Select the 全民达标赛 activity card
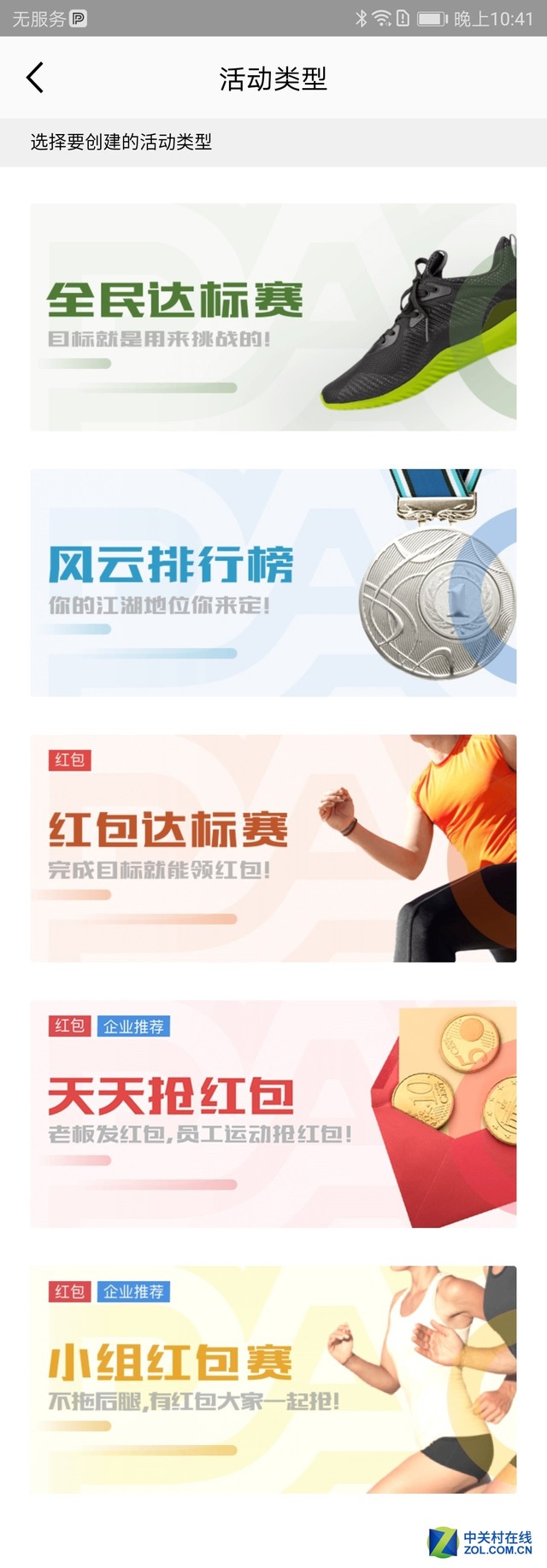 273,317
